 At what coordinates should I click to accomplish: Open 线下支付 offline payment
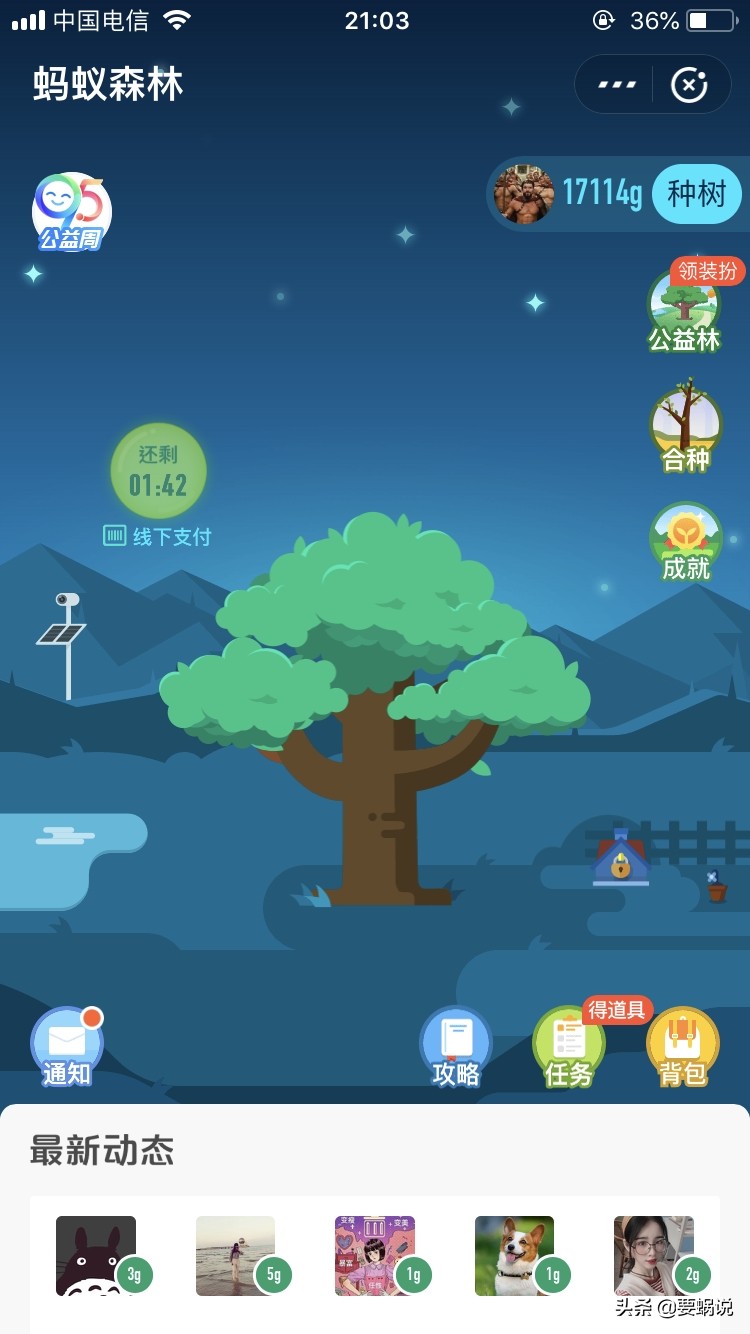click(158, 537)
